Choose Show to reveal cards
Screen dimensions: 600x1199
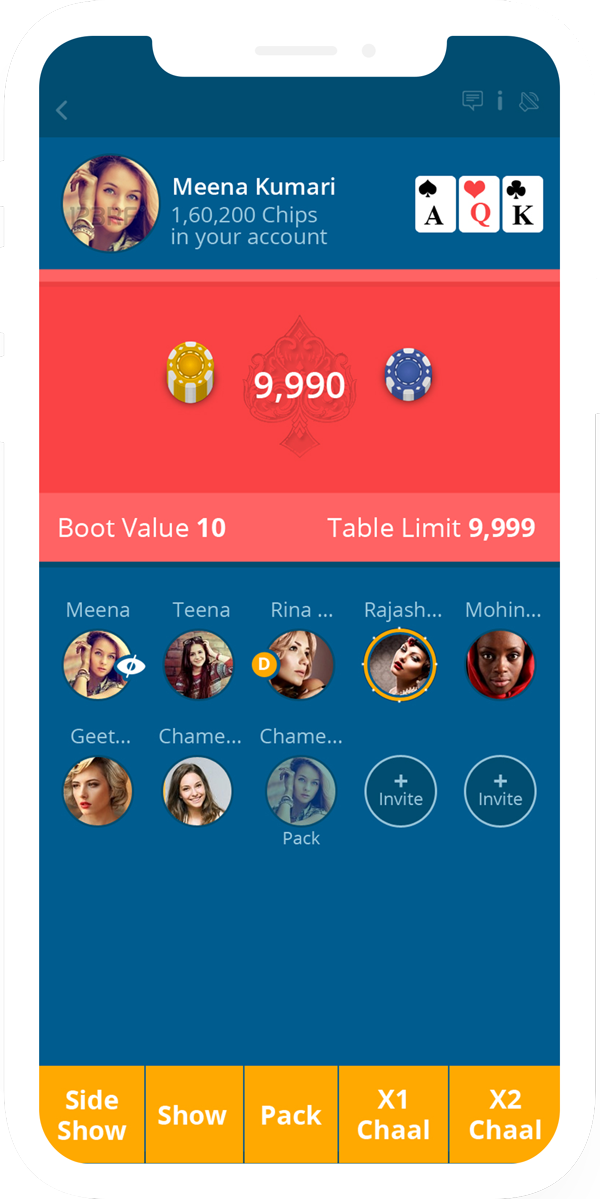193,1115
